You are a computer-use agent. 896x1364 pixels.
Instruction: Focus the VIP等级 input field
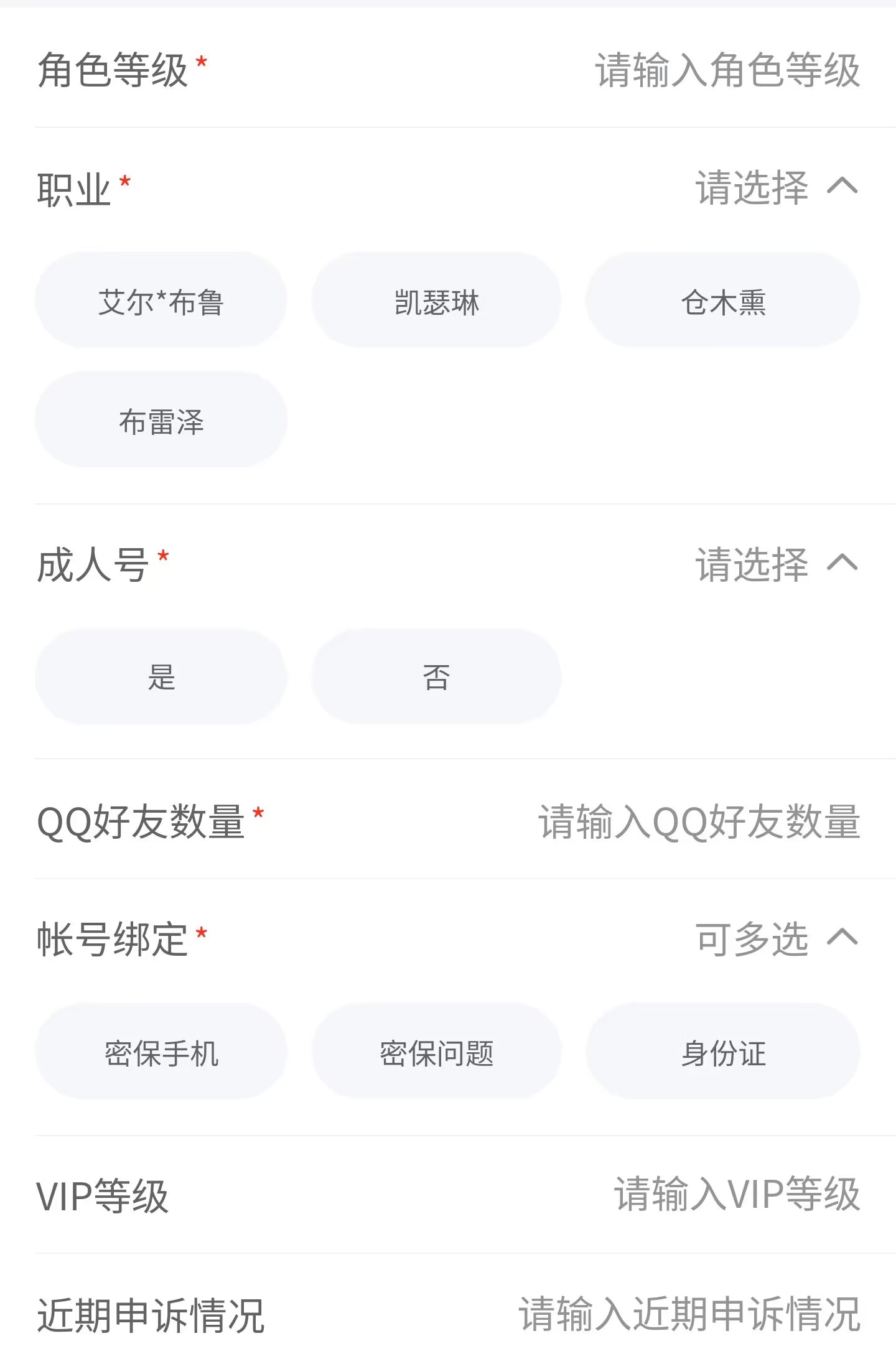click(x=737, y=1195)
